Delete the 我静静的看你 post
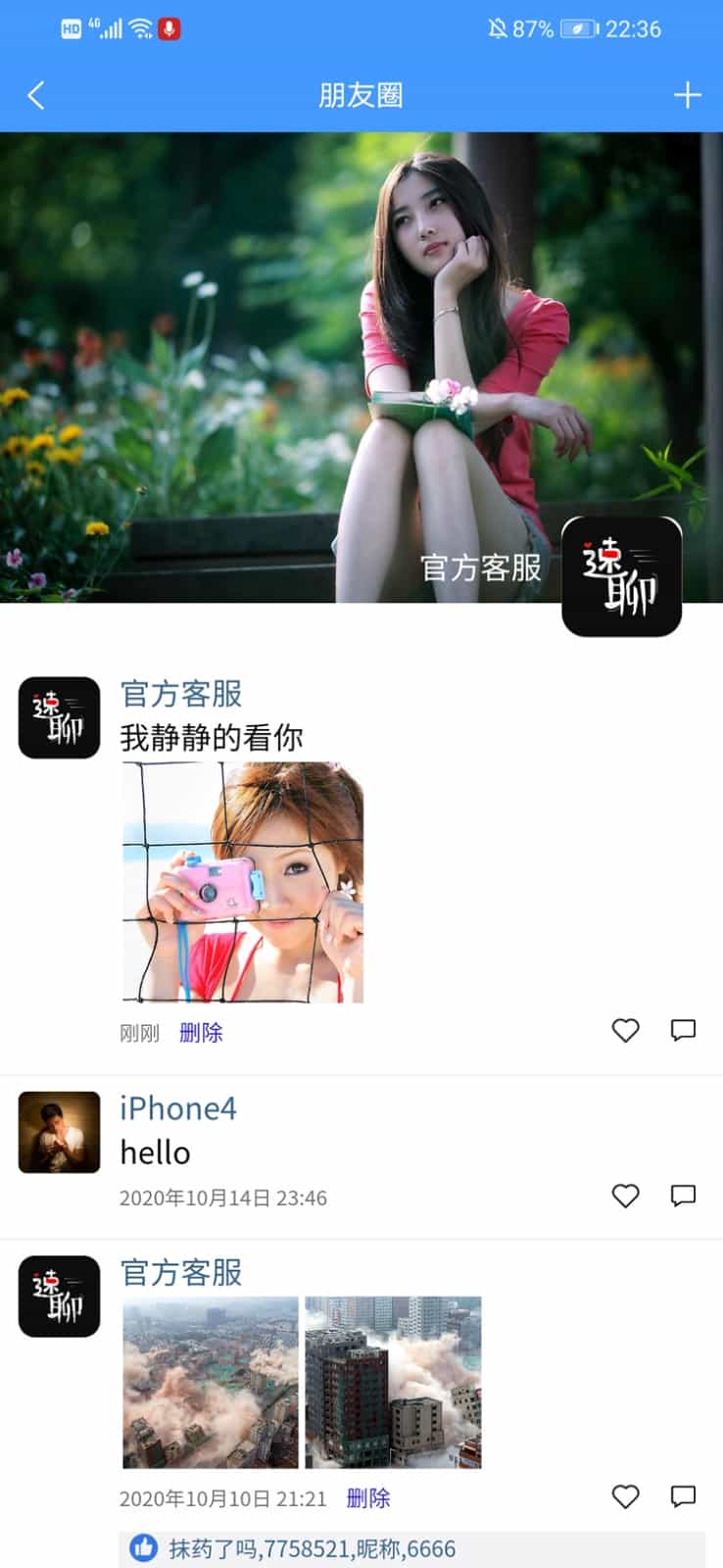 point(201,1032)
